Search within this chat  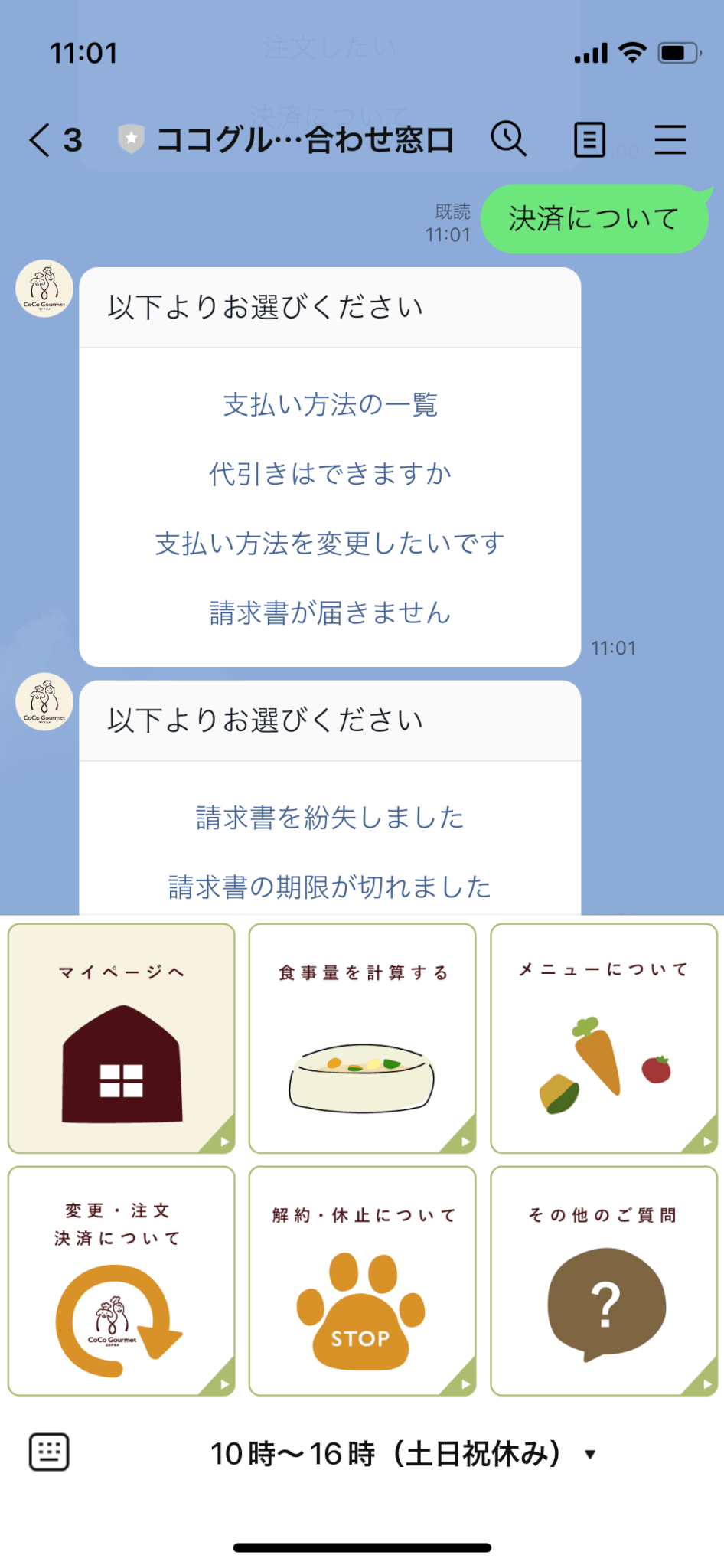pyautogui.click(x=508, y=139)
